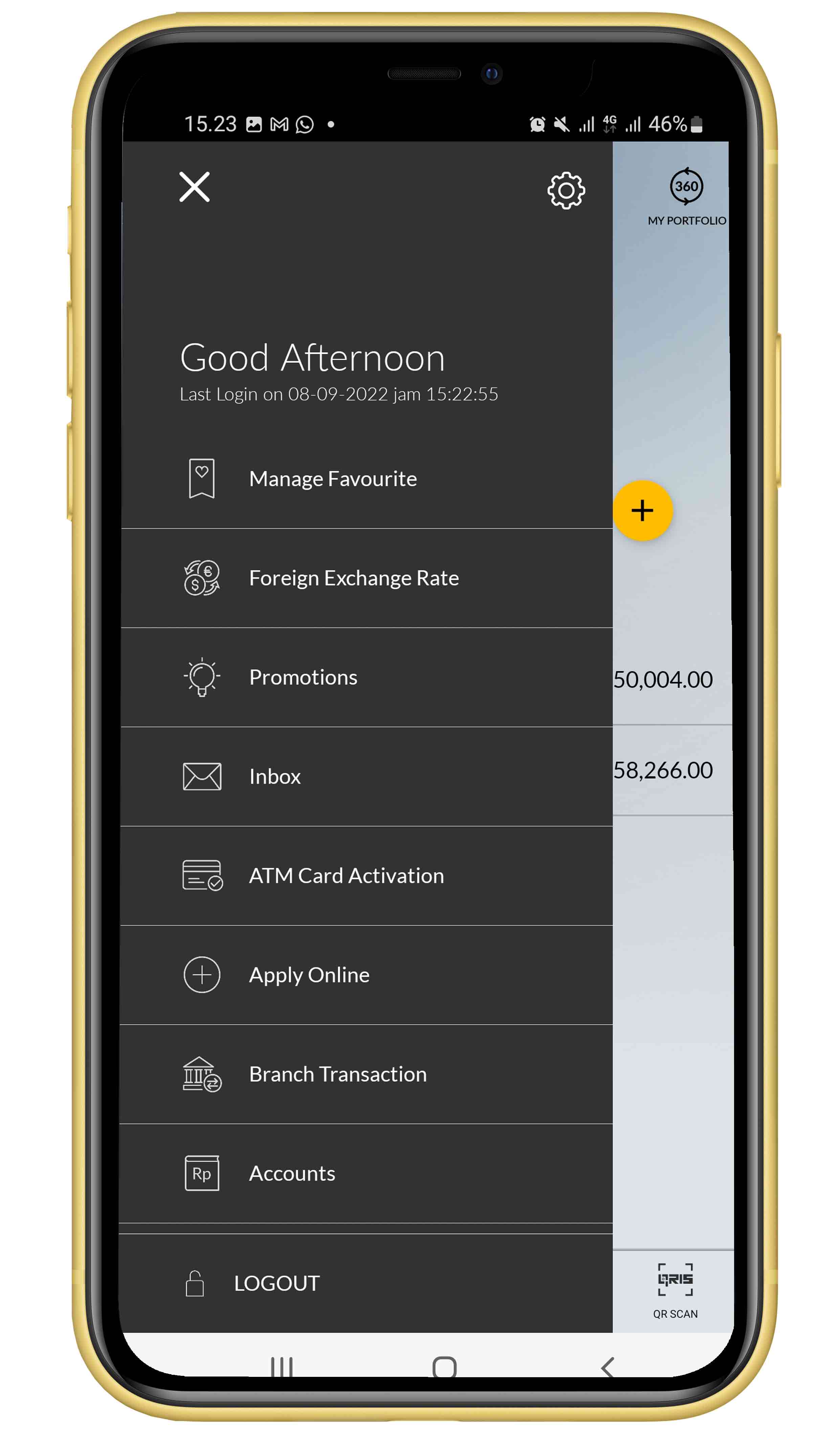Open Branch Transaction

(x=367, y=1074)
